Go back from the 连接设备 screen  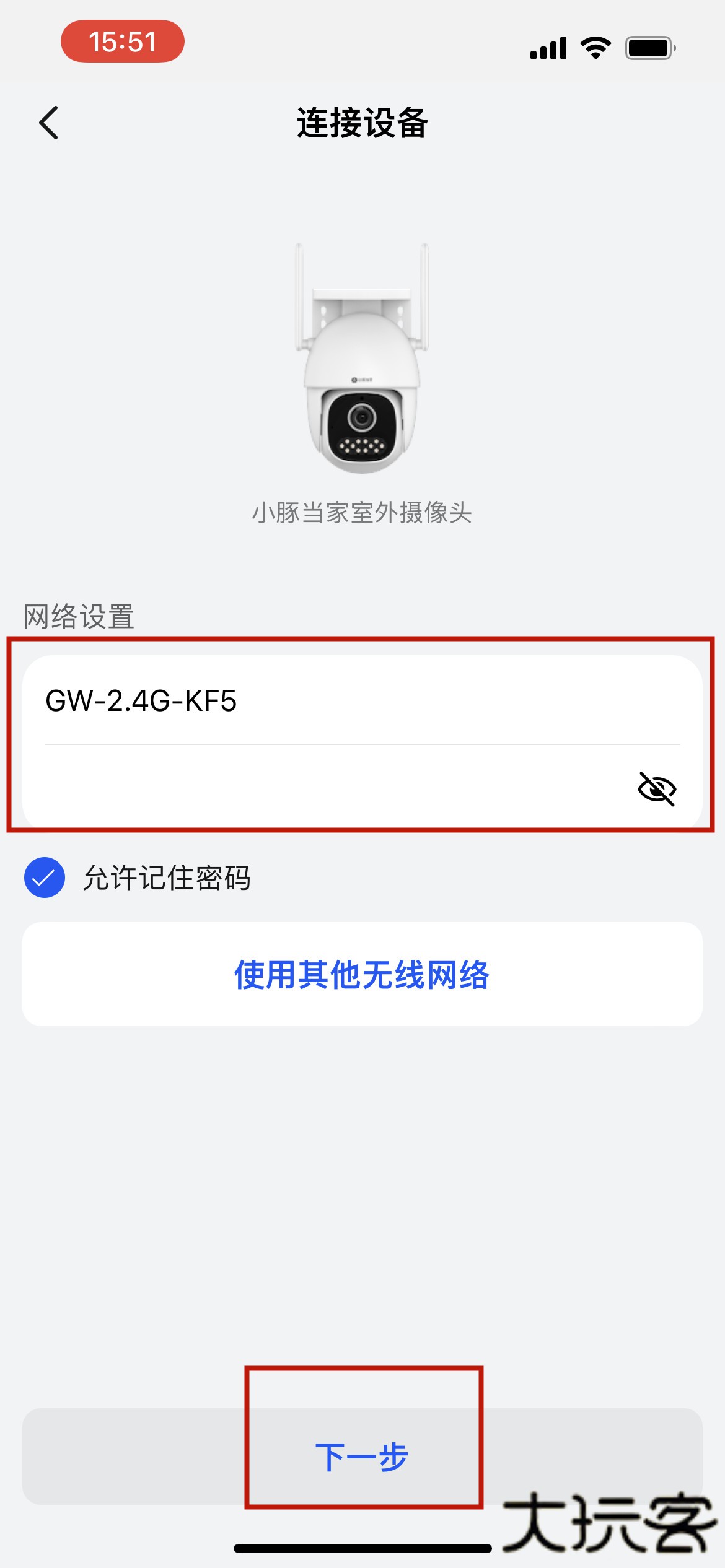(48, 123)
